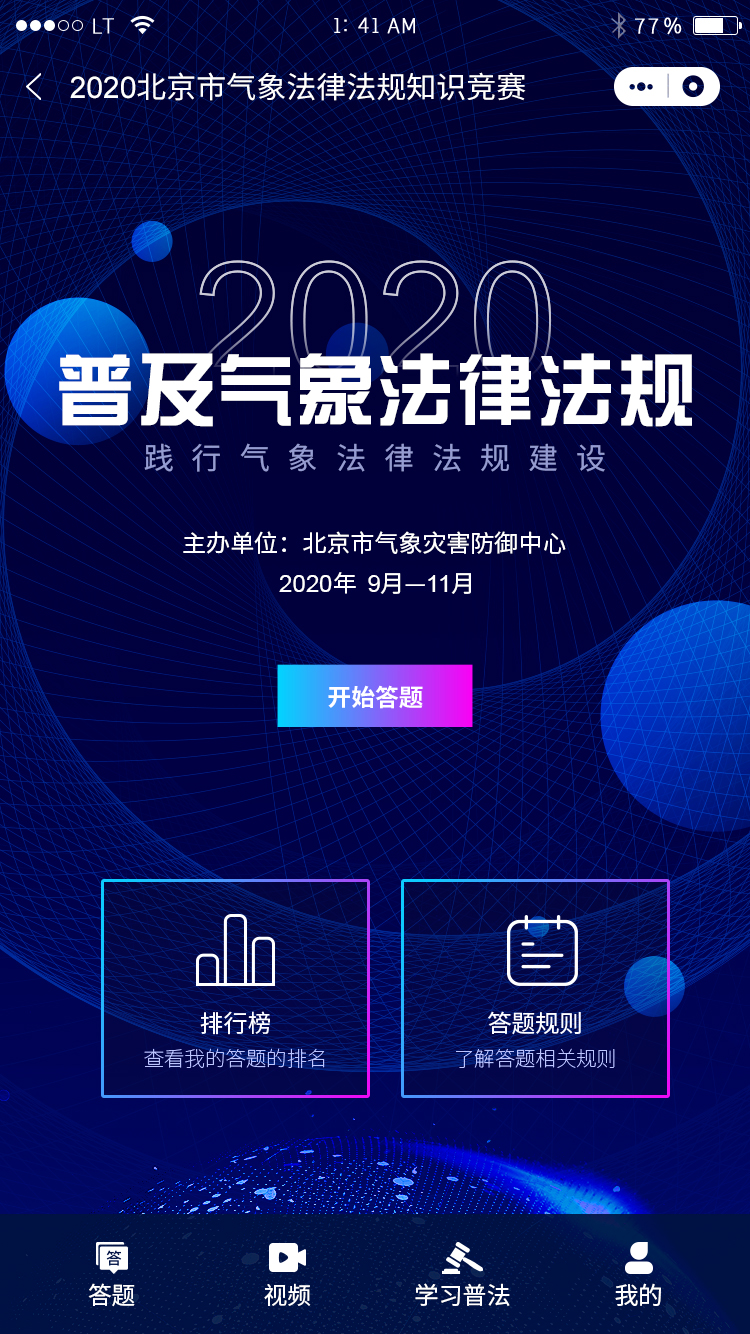Switch to the 答题 tab

click(x=112, y=1275)
